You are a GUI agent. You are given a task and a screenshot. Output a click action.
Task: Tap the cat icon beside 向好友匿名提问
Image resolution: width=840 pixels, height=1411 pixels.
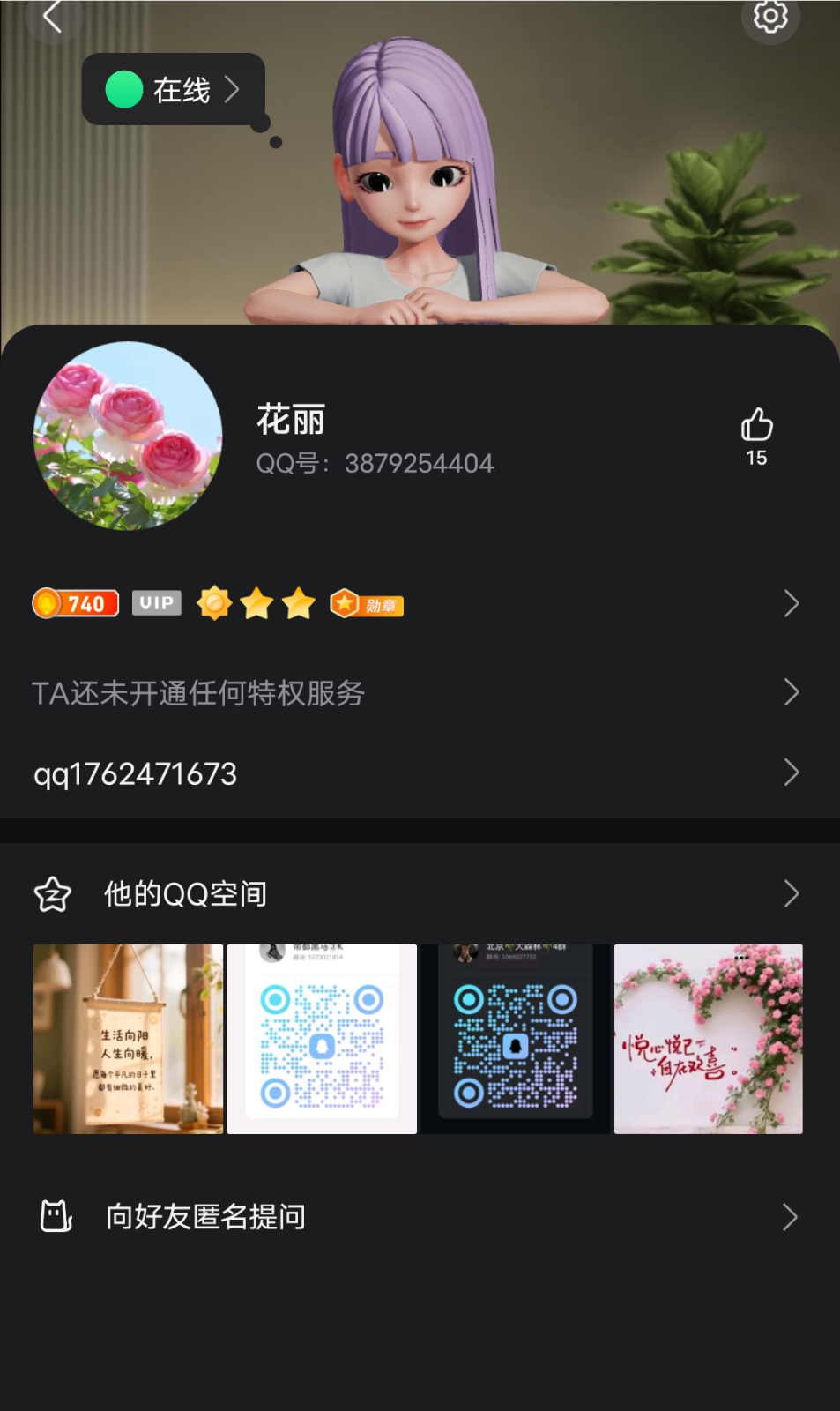(x=56, y=1216)
